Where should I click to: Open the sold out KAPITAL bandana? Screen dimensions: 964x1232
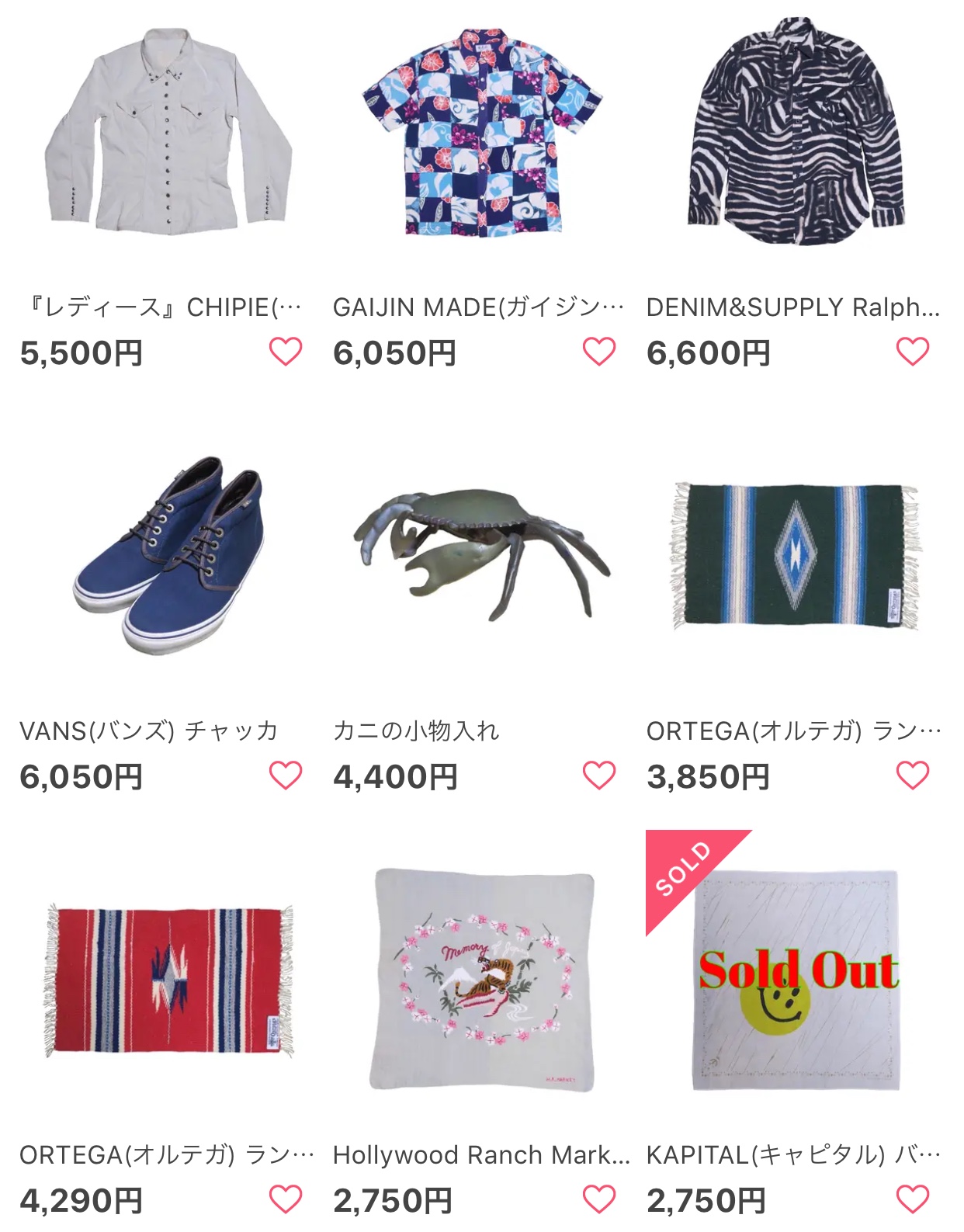(x=796, y=980)
